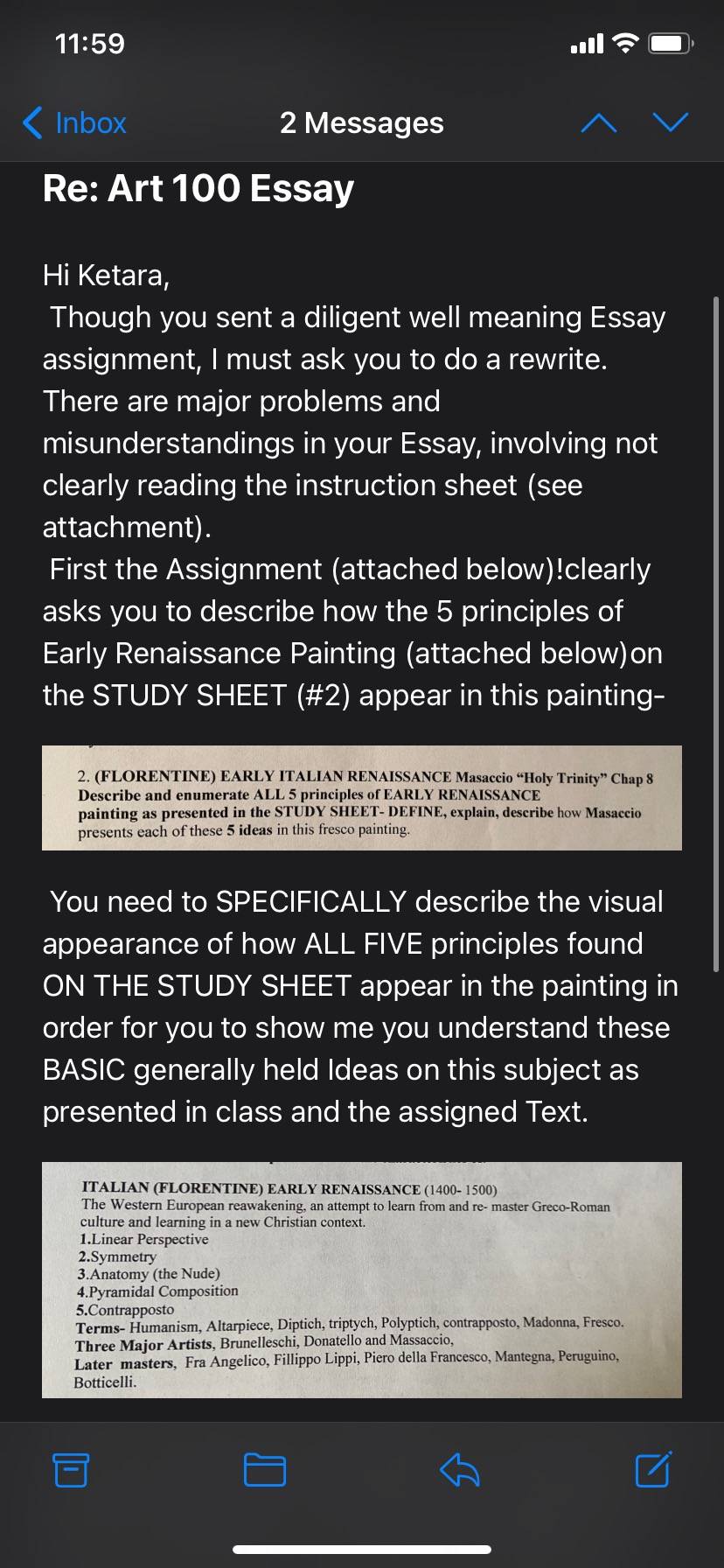Show the previous message with up arrow
This screenshot has height=1568, width=724.
[599, 123]
